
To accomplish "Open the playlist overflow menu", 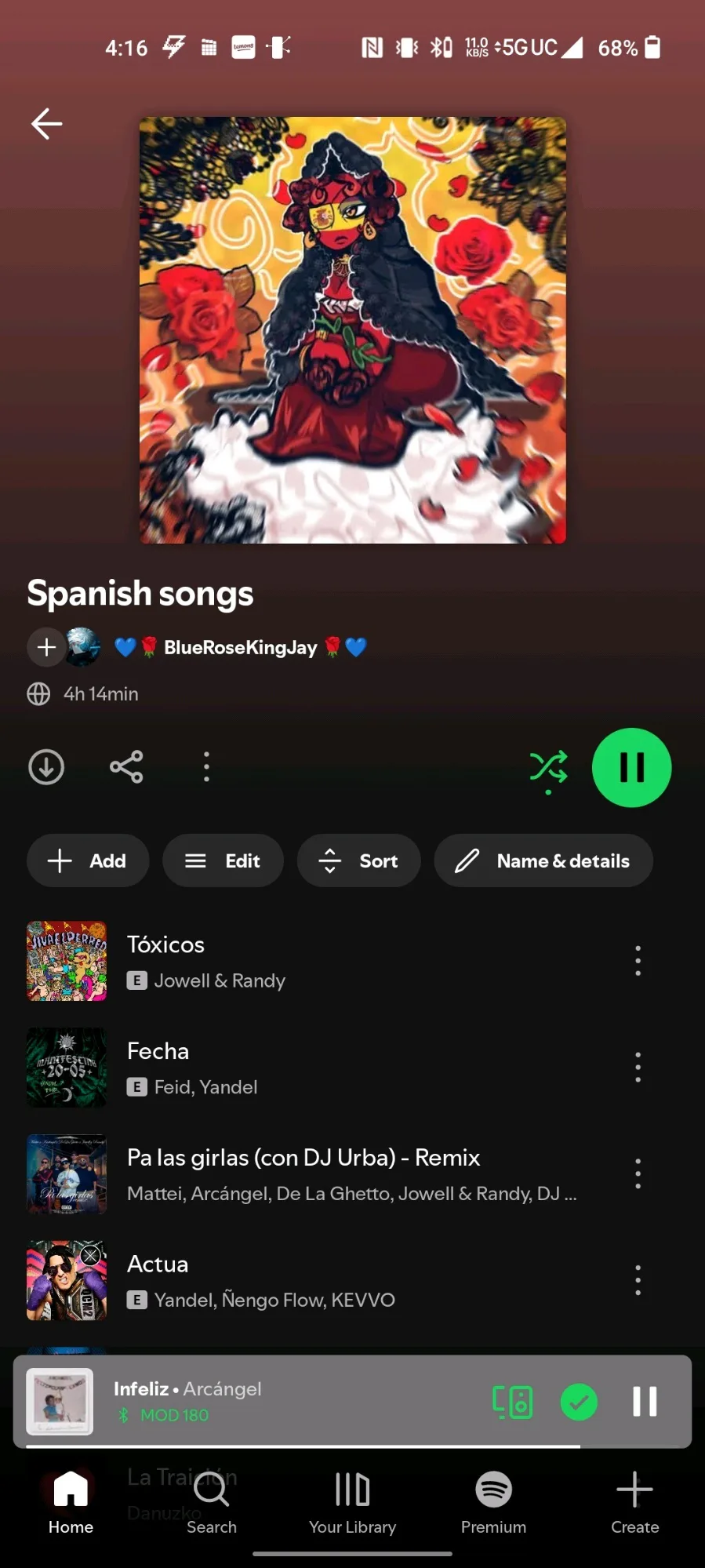I will [206, 767].
